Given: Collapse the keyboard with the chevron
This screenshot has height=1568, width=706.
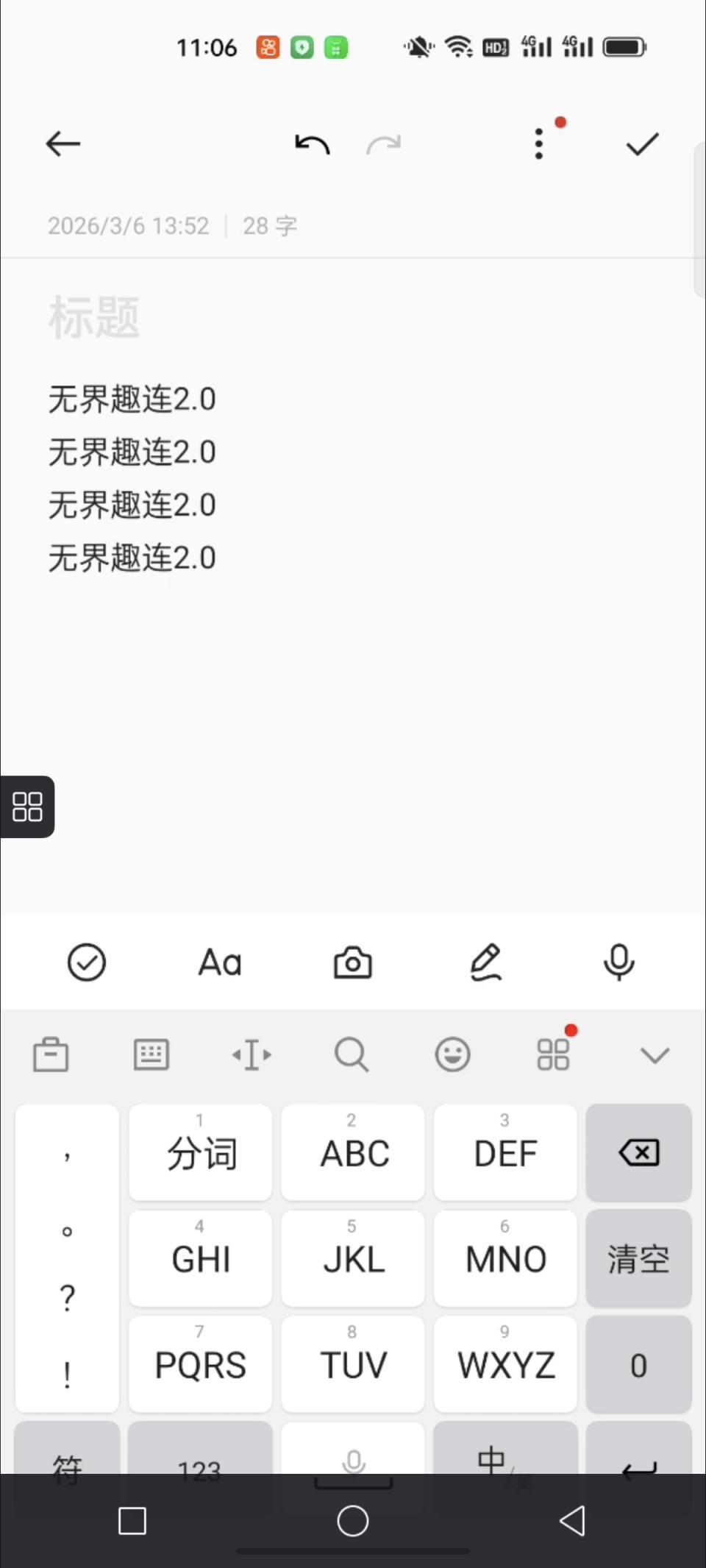Looking at the screenshot, I should [x=655, y=1054].
